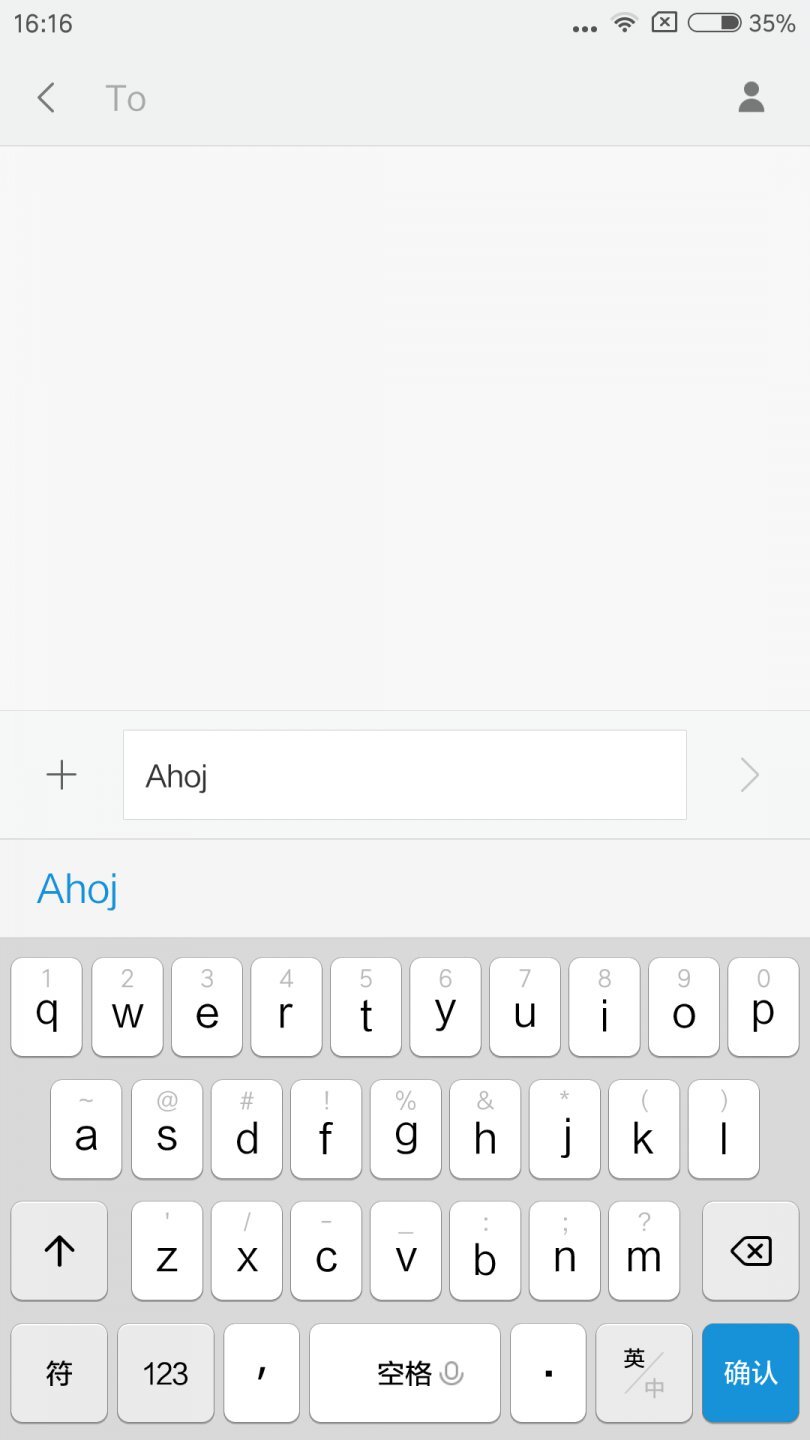Tap the backspace key to delete a character
Image resolution: width=810 pixels, height=1440 pixels.
pos(750,1250)
